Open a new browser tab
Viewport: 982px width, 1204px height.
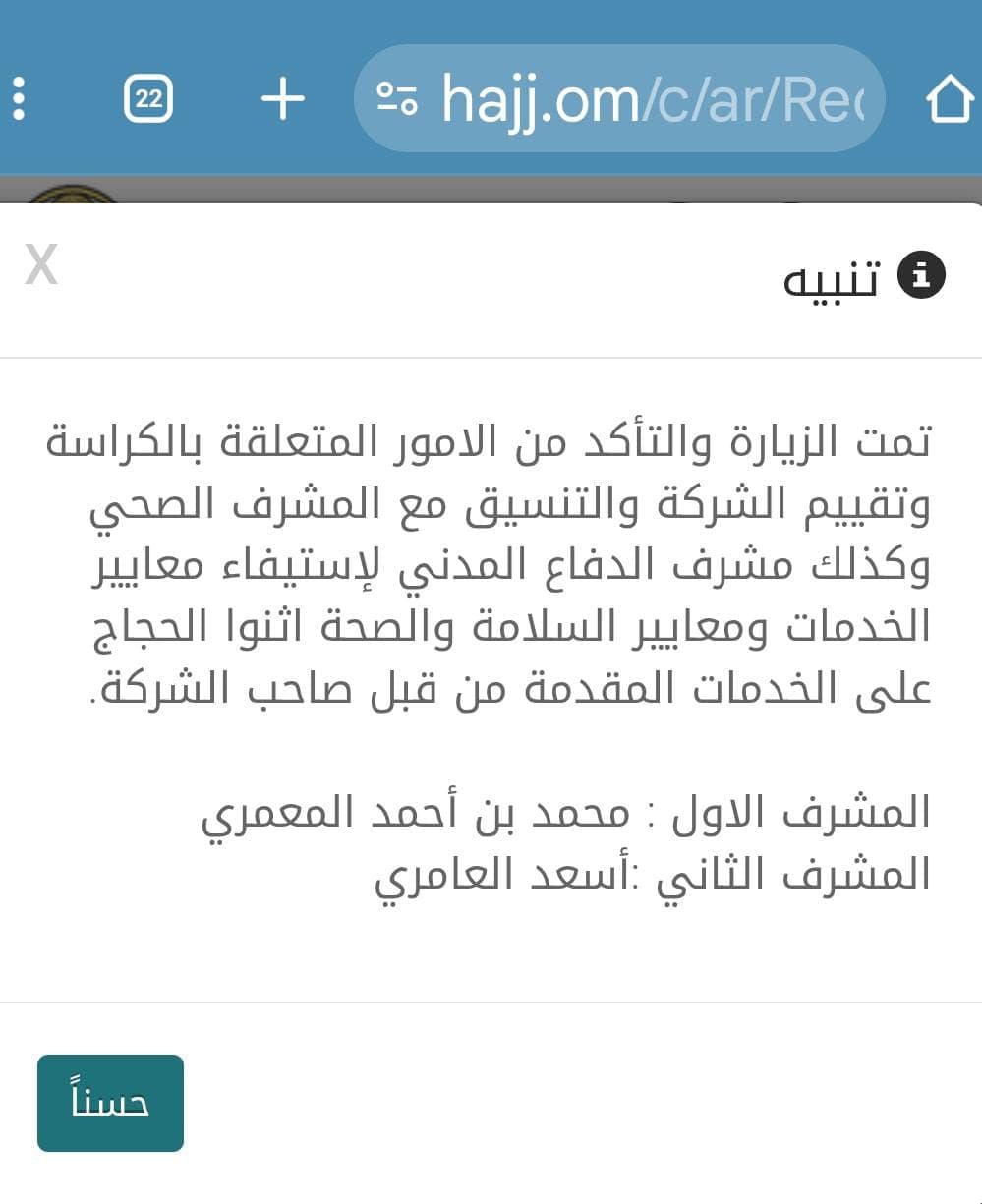(283, 98)
